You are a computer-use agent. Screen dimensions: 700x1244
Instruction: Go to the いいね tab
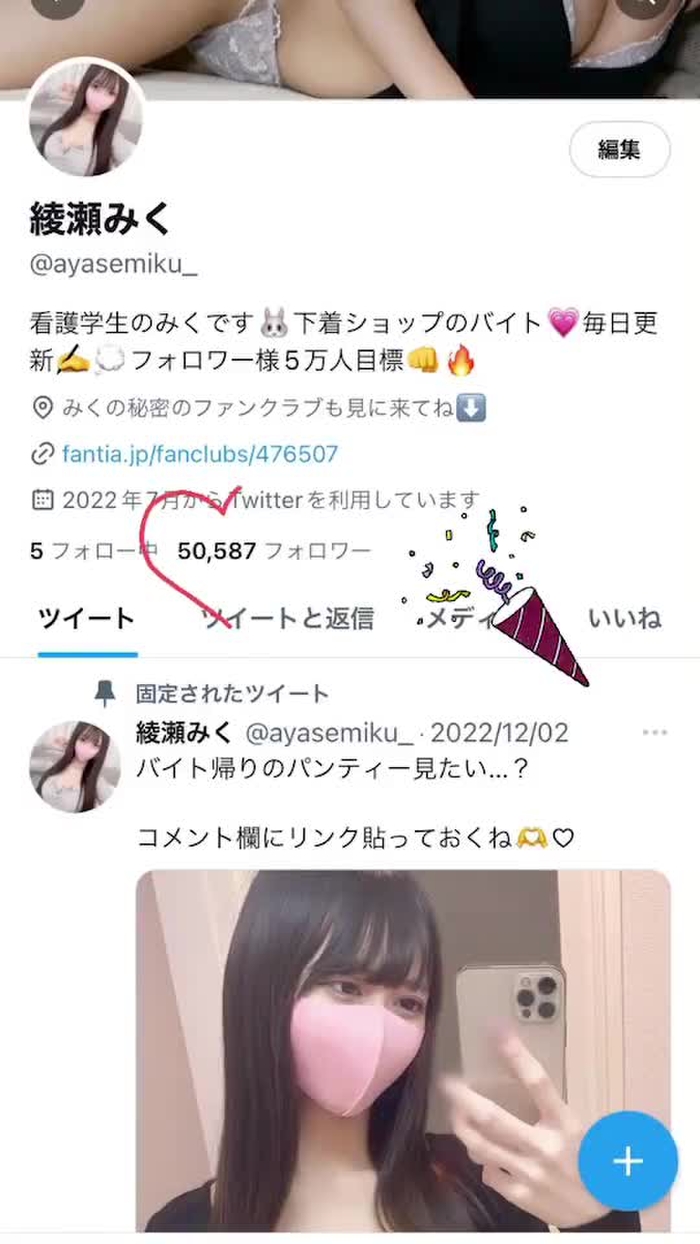coord(624,618)
